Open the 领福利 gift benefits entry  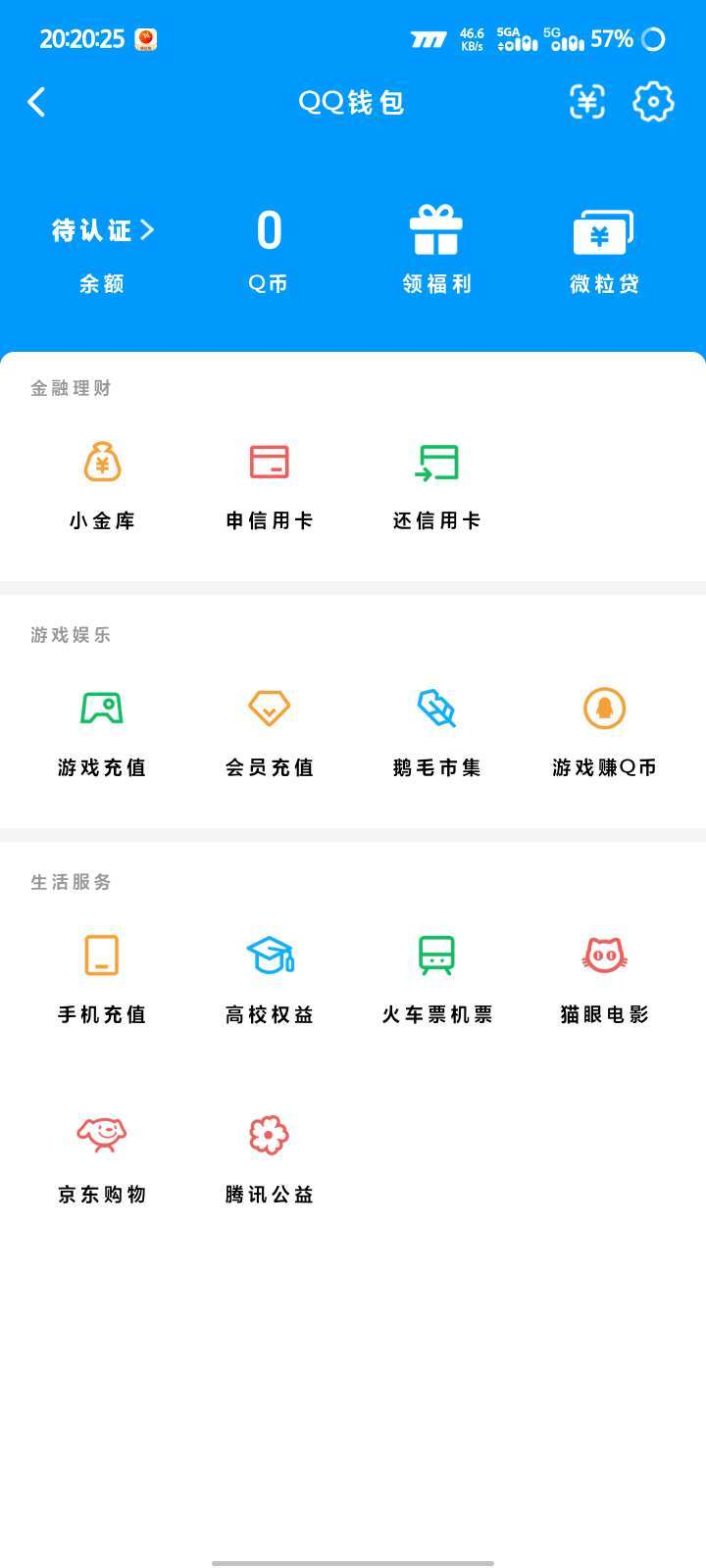[x=437, y=245]
